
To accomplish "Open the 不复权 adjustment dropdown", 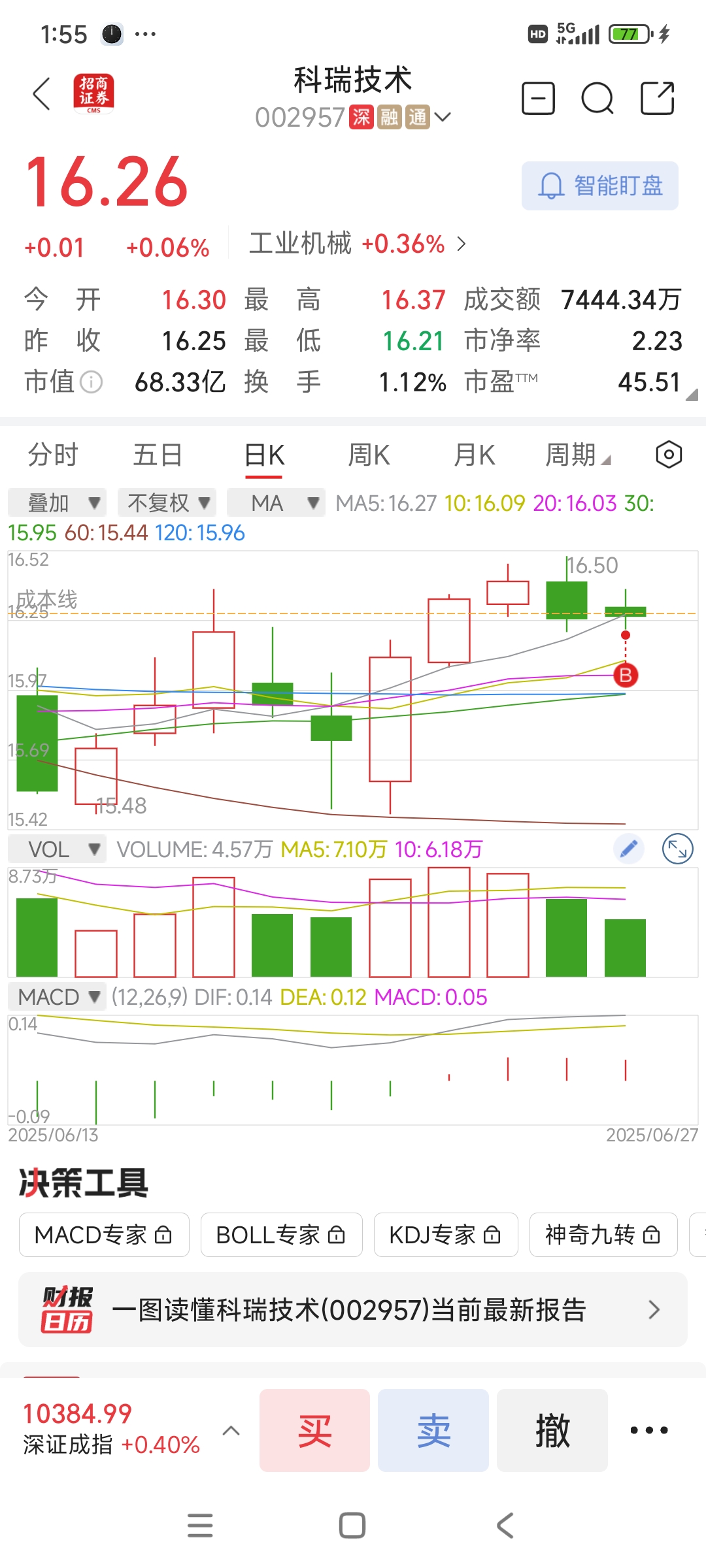I will 169,502.
